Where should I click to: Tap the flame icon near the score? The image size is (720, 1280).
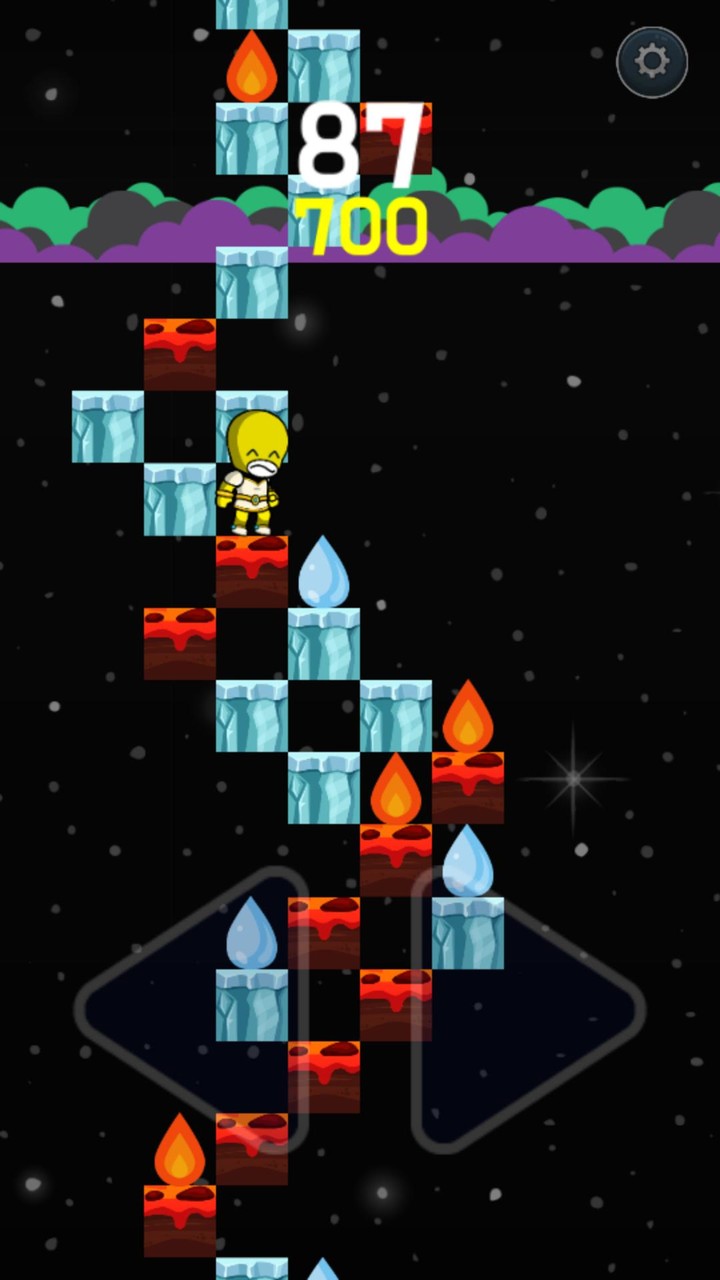(x=252, y=68)
